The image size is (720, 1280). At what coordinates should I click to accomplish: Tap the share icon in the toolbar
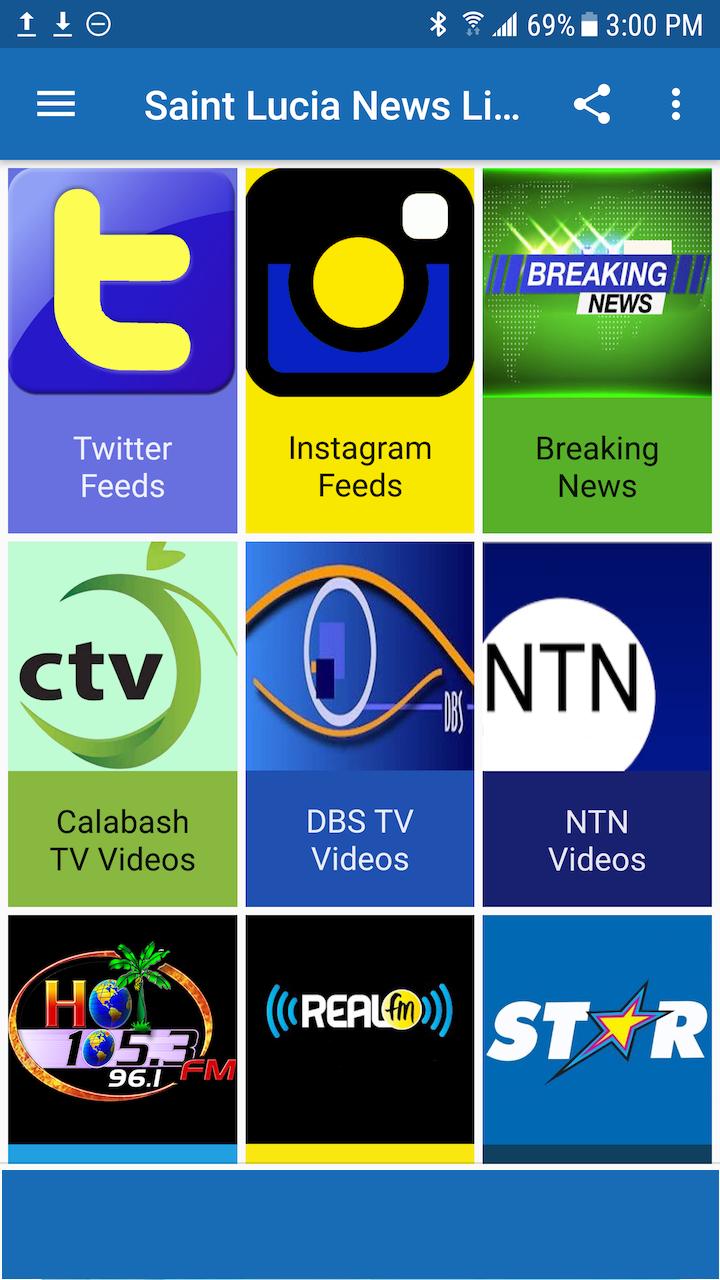tap(594, 103)
